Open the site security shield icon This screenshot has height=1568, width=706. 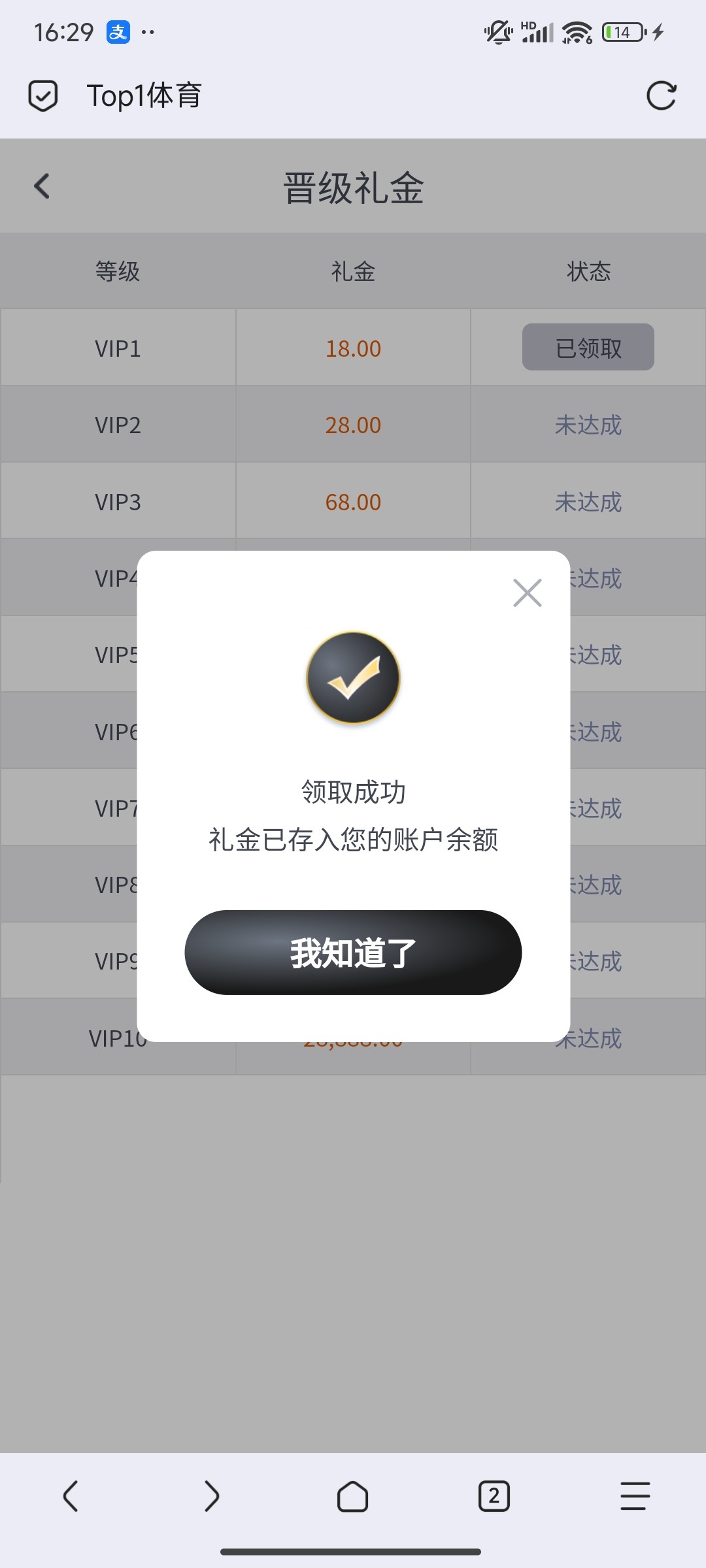pyautogui.click(x=43, y=96)
